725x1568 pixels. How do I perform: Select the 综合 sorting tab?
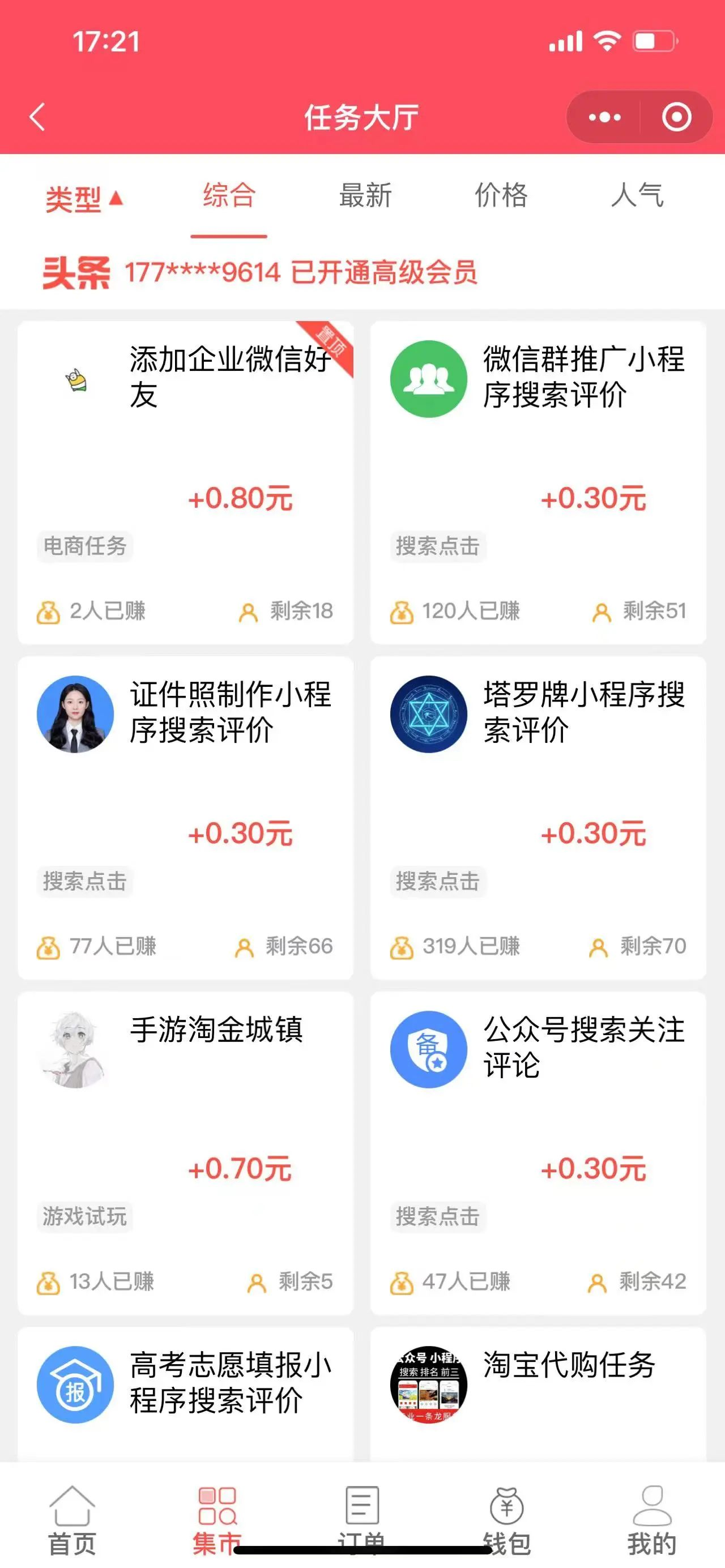(229, 196)
